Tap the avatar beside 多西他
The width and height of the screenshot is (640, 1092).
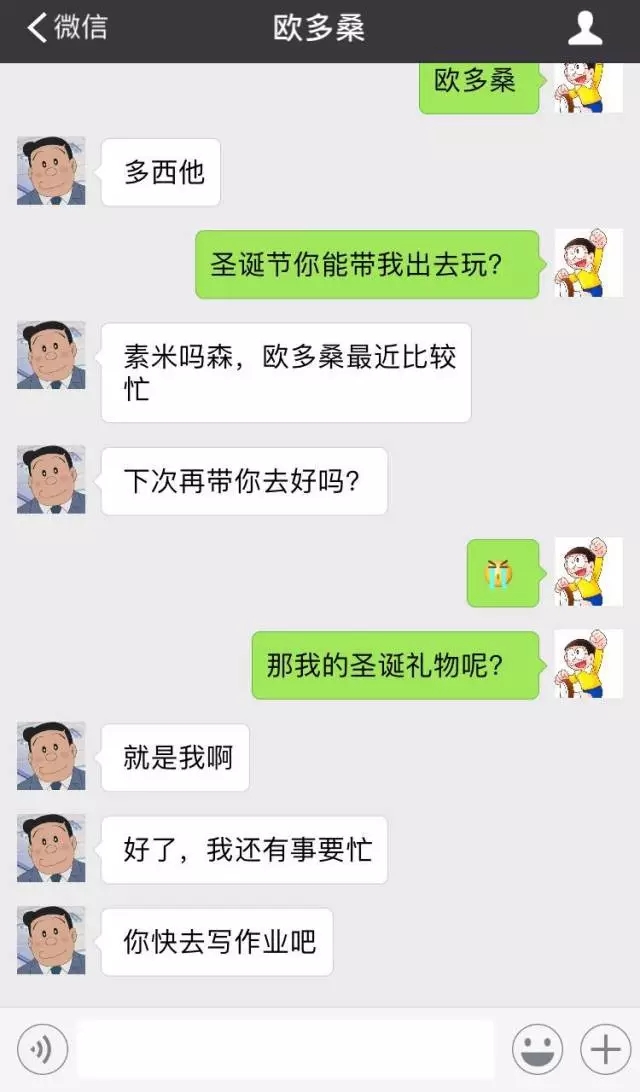(51, 171)
